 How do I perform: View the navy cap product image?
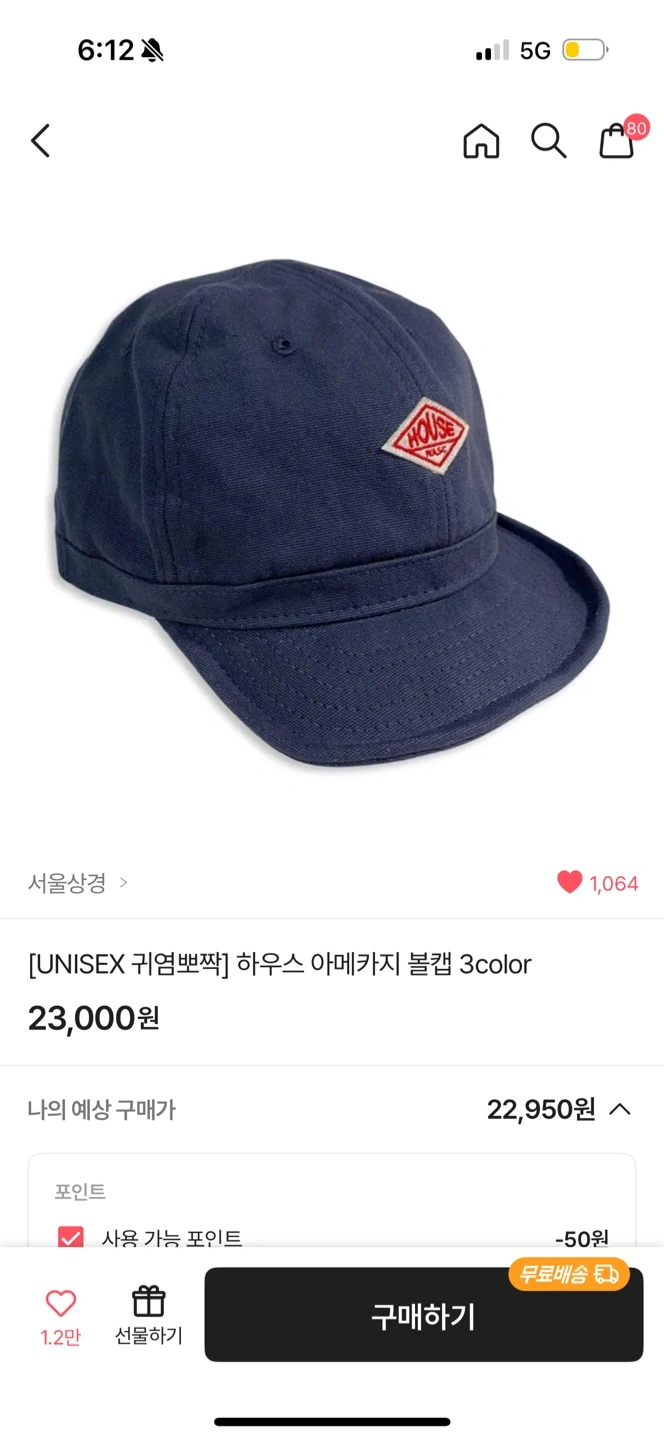pyautogui.click(x=330, y=513)
